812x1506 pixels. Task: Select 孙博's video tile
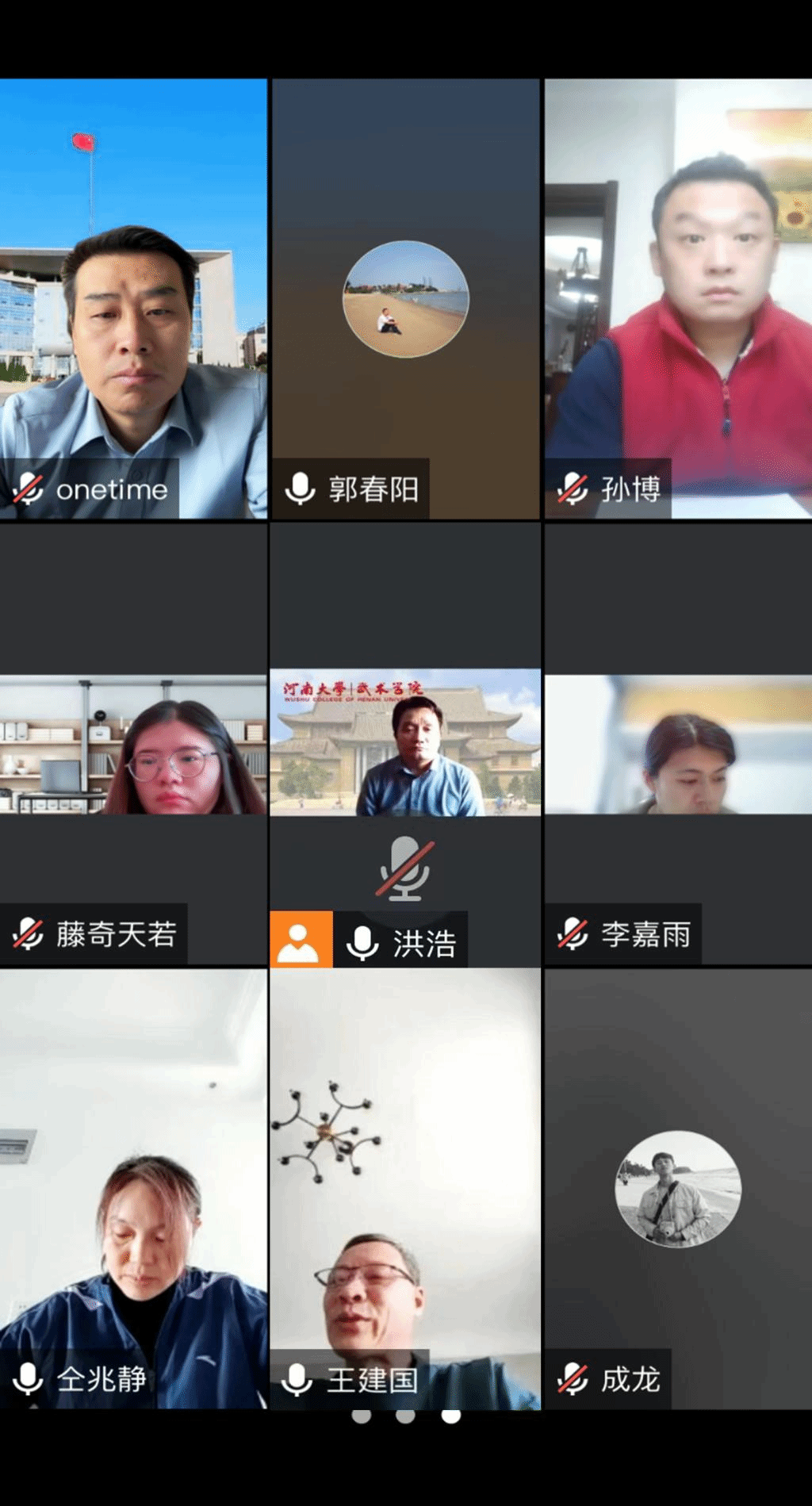click(678, 298)
